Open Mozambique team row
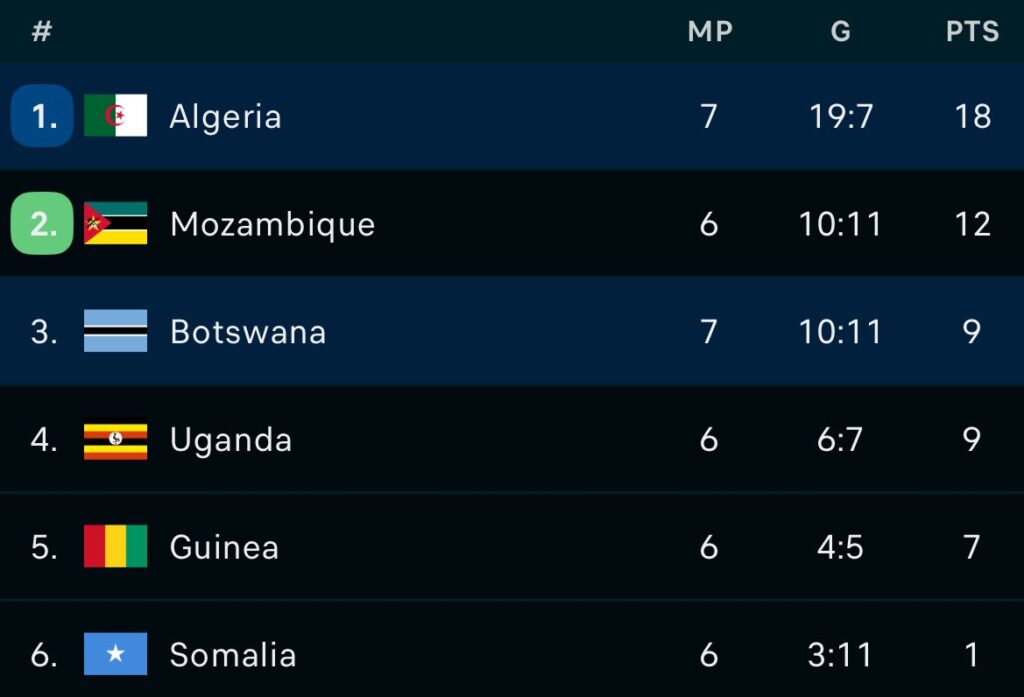 point(272,224)
